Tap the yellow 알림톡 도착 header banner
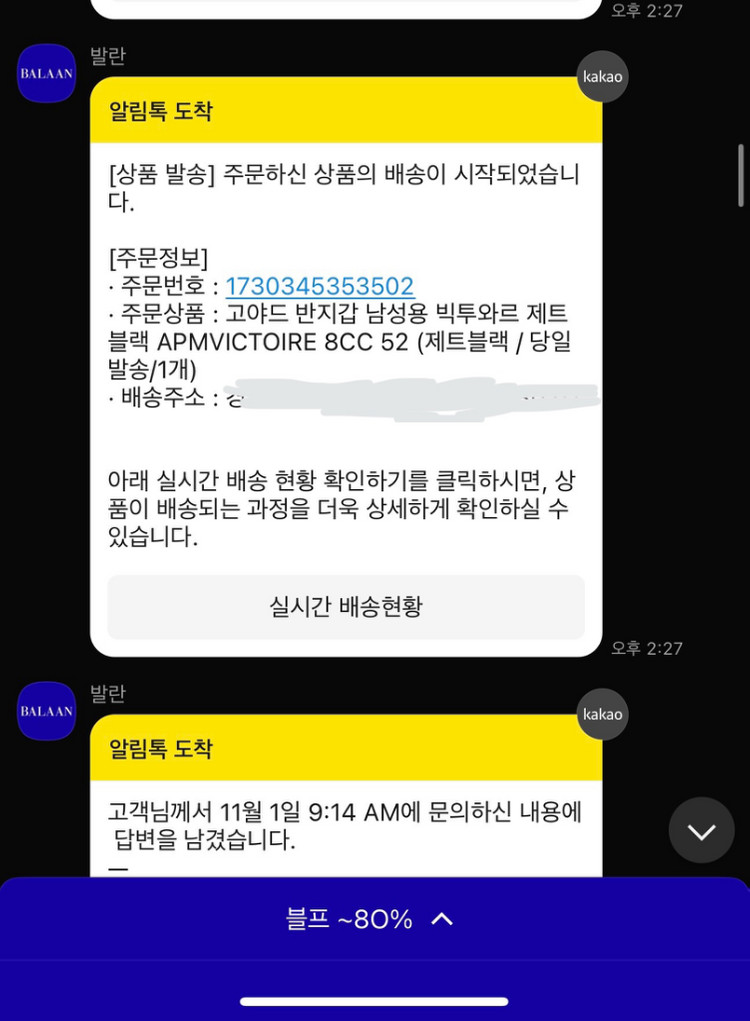750x1021 pixels. [x=346, y=112]
